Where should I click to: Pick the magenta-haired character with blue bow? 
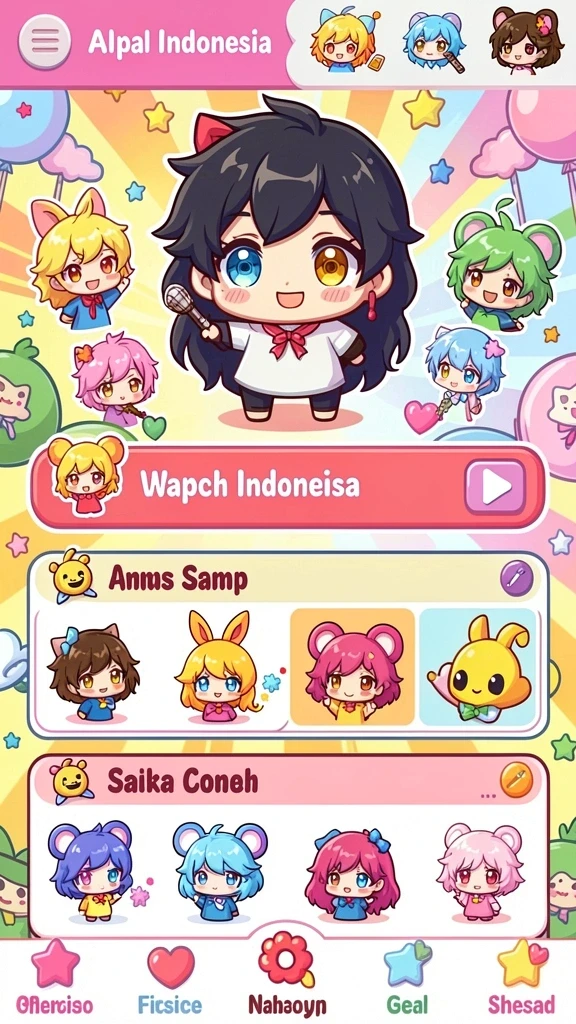pyautogui.click(x=353, y=873)
